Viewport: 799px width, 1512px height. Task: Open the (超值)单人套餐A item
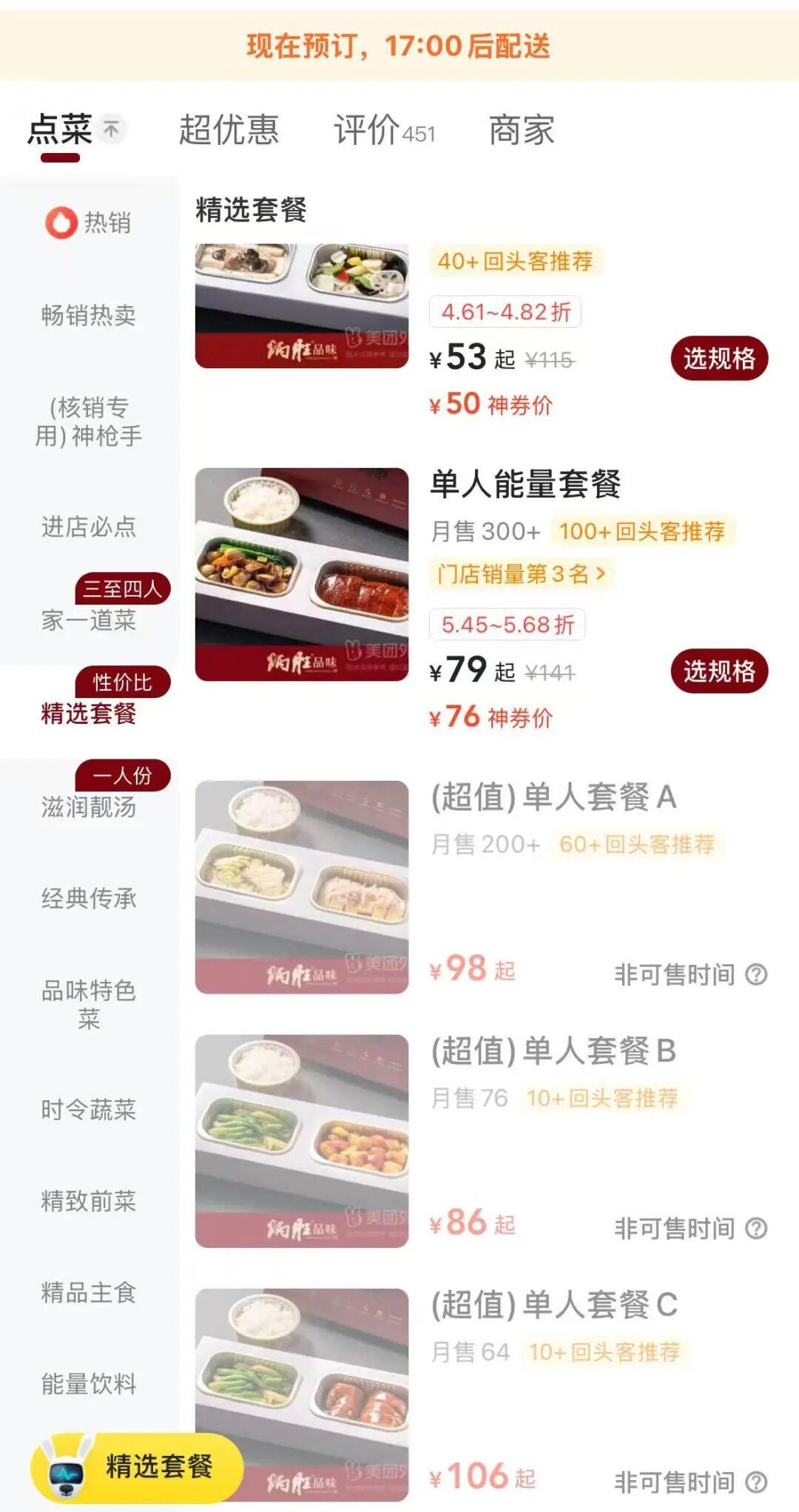(553, 798)
